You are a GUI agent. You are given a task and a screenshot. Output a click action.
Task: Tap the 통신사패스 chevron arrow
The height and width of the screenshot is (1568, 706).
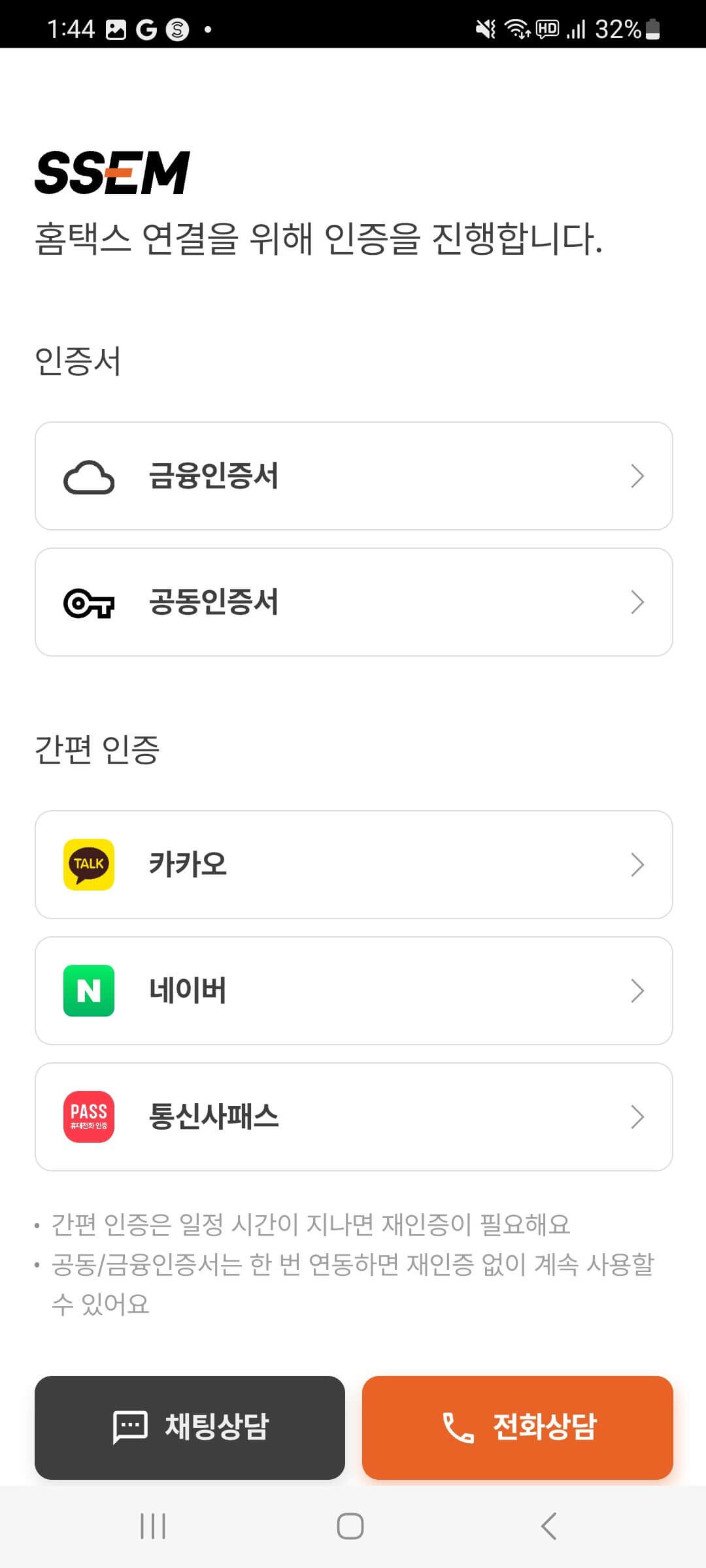click(x=637, y=1117)
